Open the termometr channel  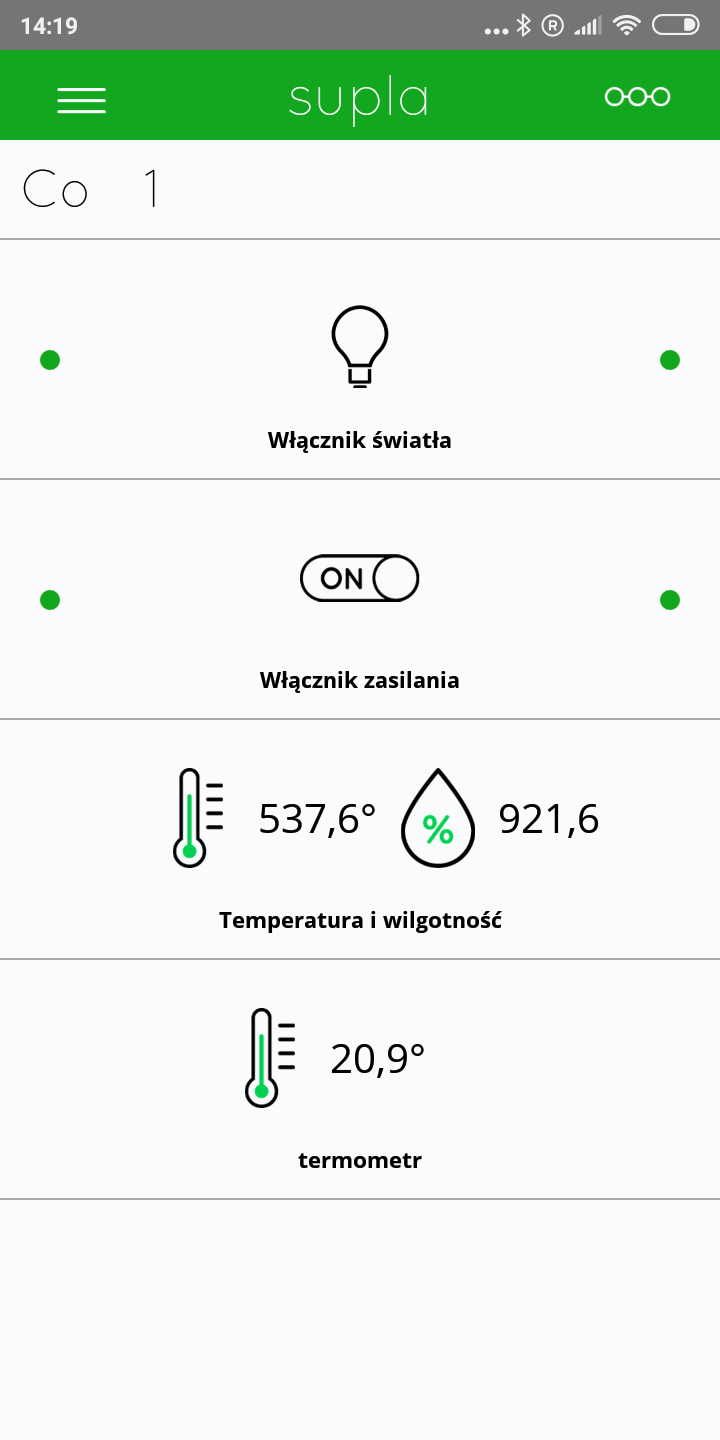pyautogui.click(x=360, y=1080)
